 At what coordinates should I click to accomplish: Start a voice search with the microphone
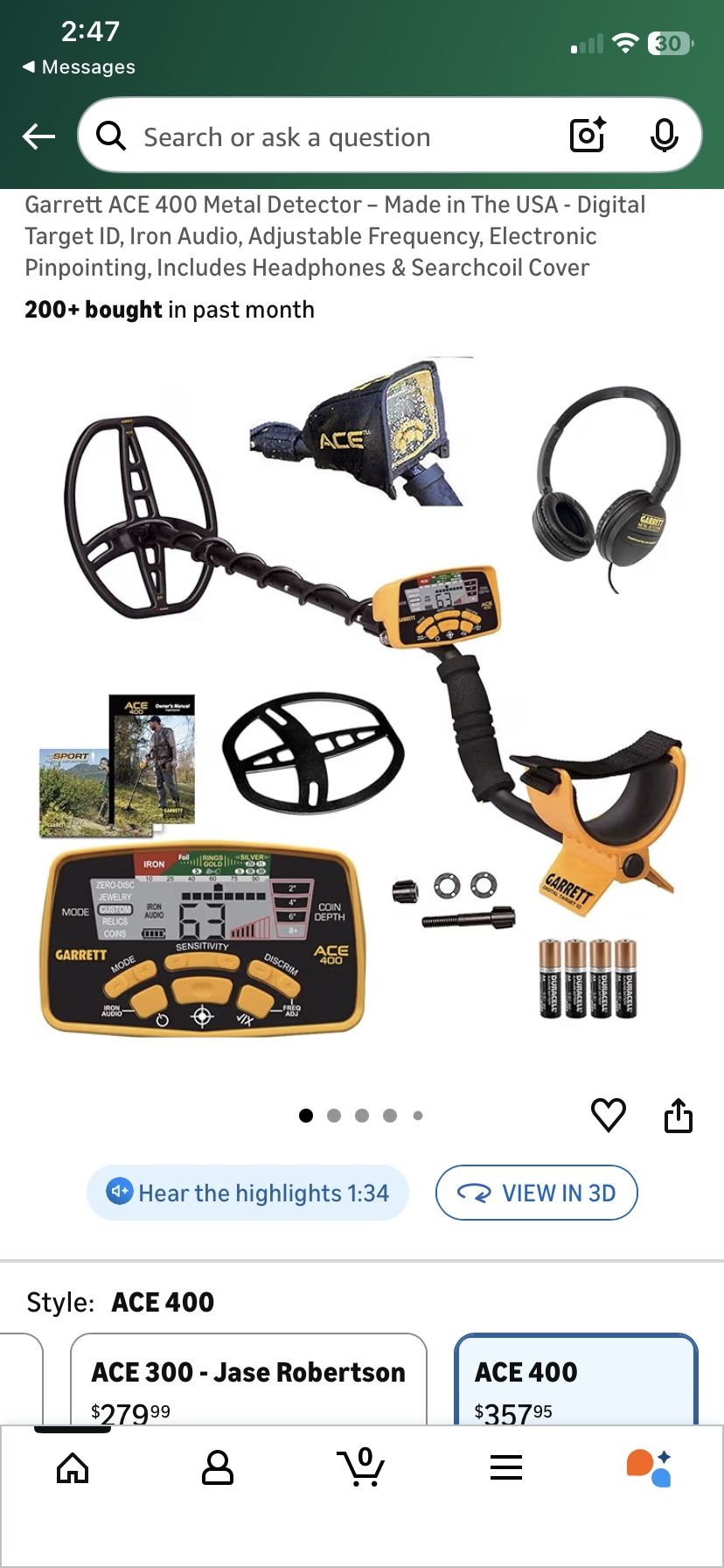(665, 136)
